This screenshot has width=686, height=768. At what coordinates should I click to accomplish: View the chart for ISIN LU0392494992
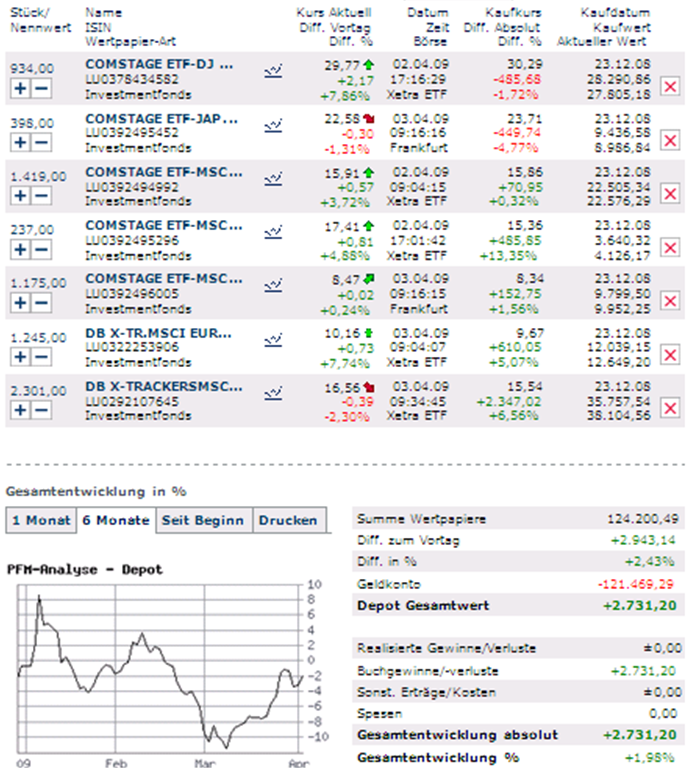click(x=273, y=177)
